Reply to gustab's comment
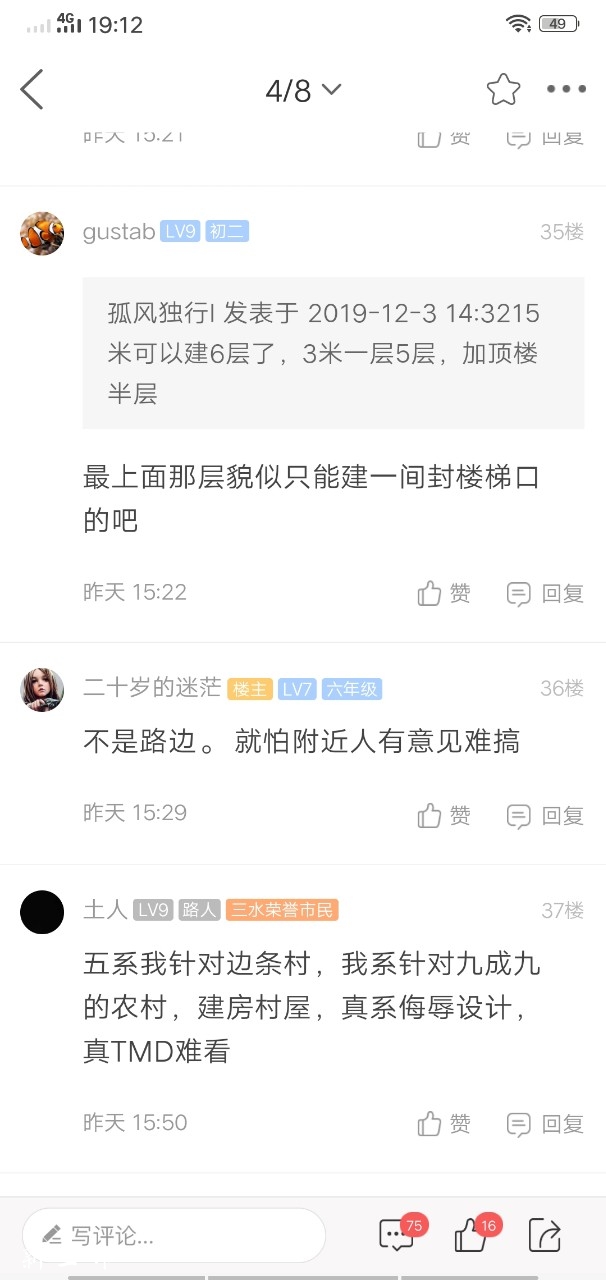606x1280 pixels. pos(545,593)
